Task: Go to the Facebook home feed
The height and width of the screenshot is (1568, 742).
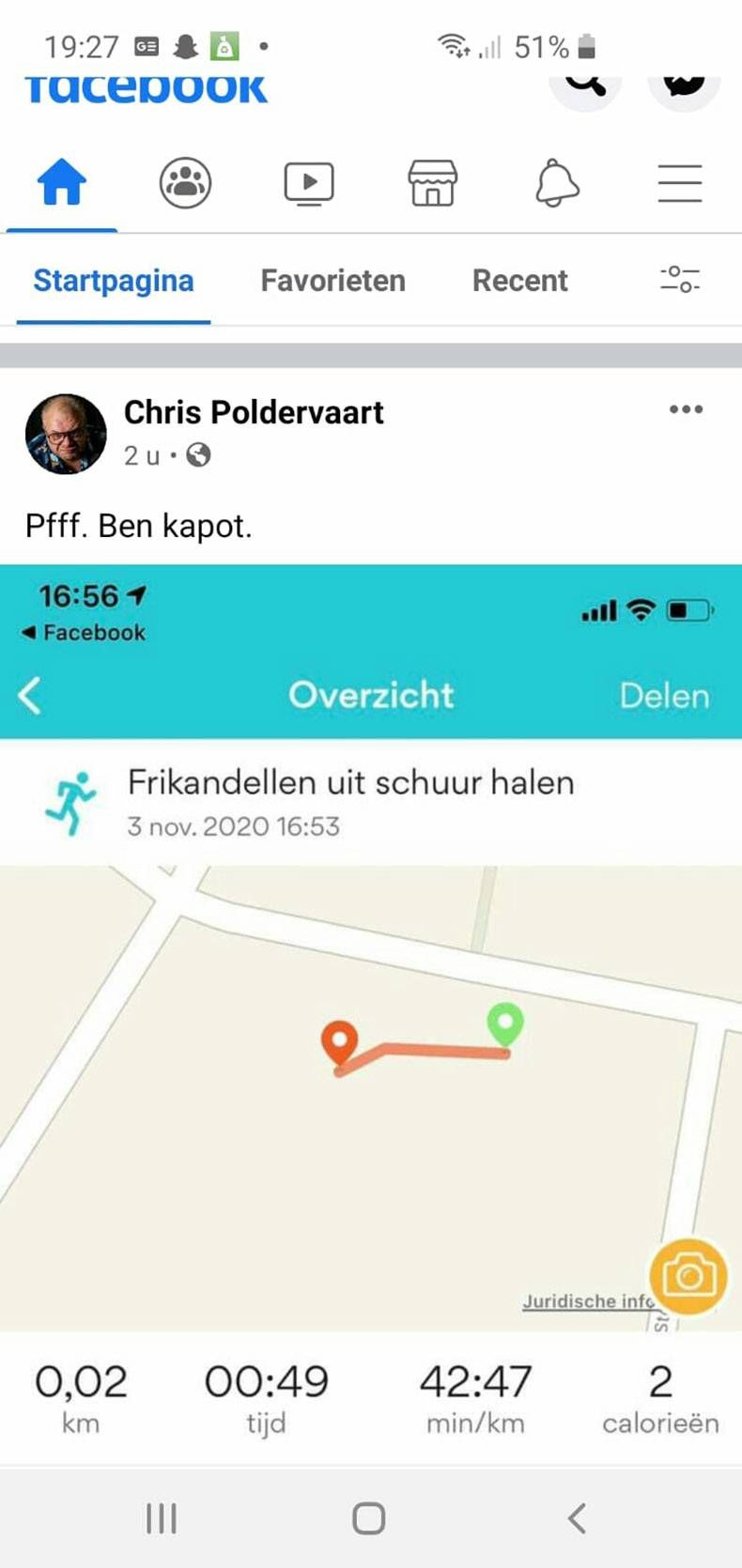Action: pos(61,183)
